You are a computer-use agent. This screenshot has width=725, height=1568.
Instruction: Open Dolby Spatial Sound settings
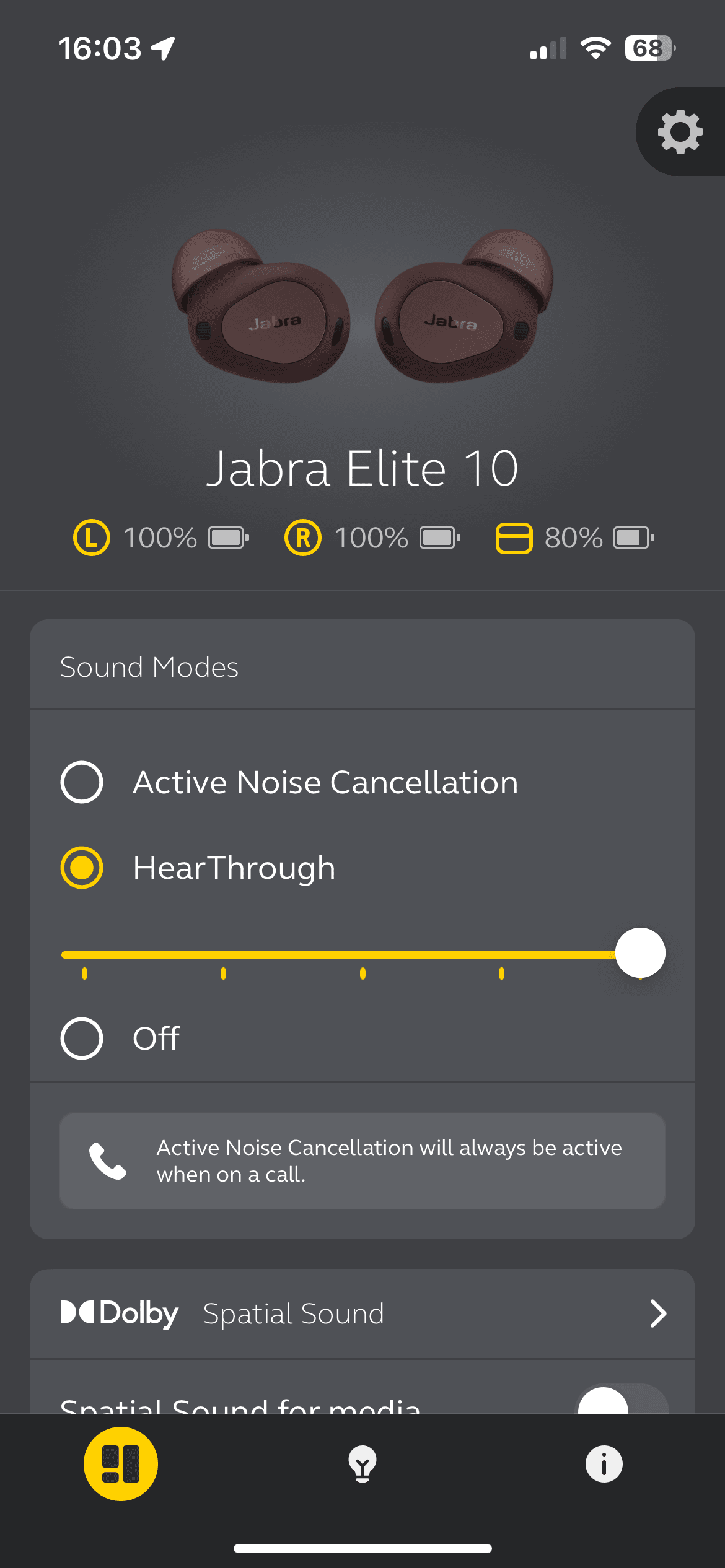click(362, 1313)
